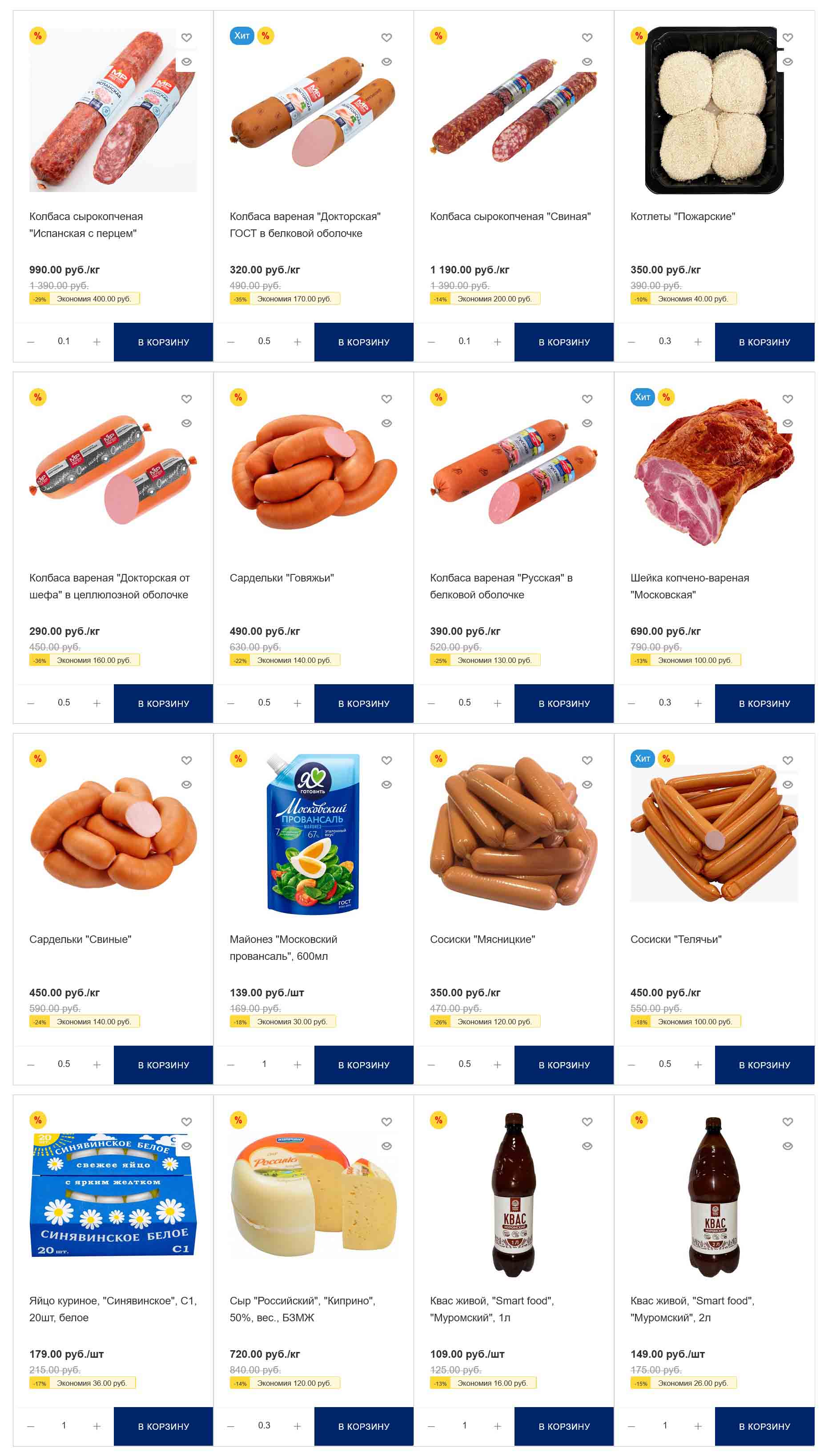Quick view Сардельки "Свиные"
The image size is (824, 1456).
186,785
